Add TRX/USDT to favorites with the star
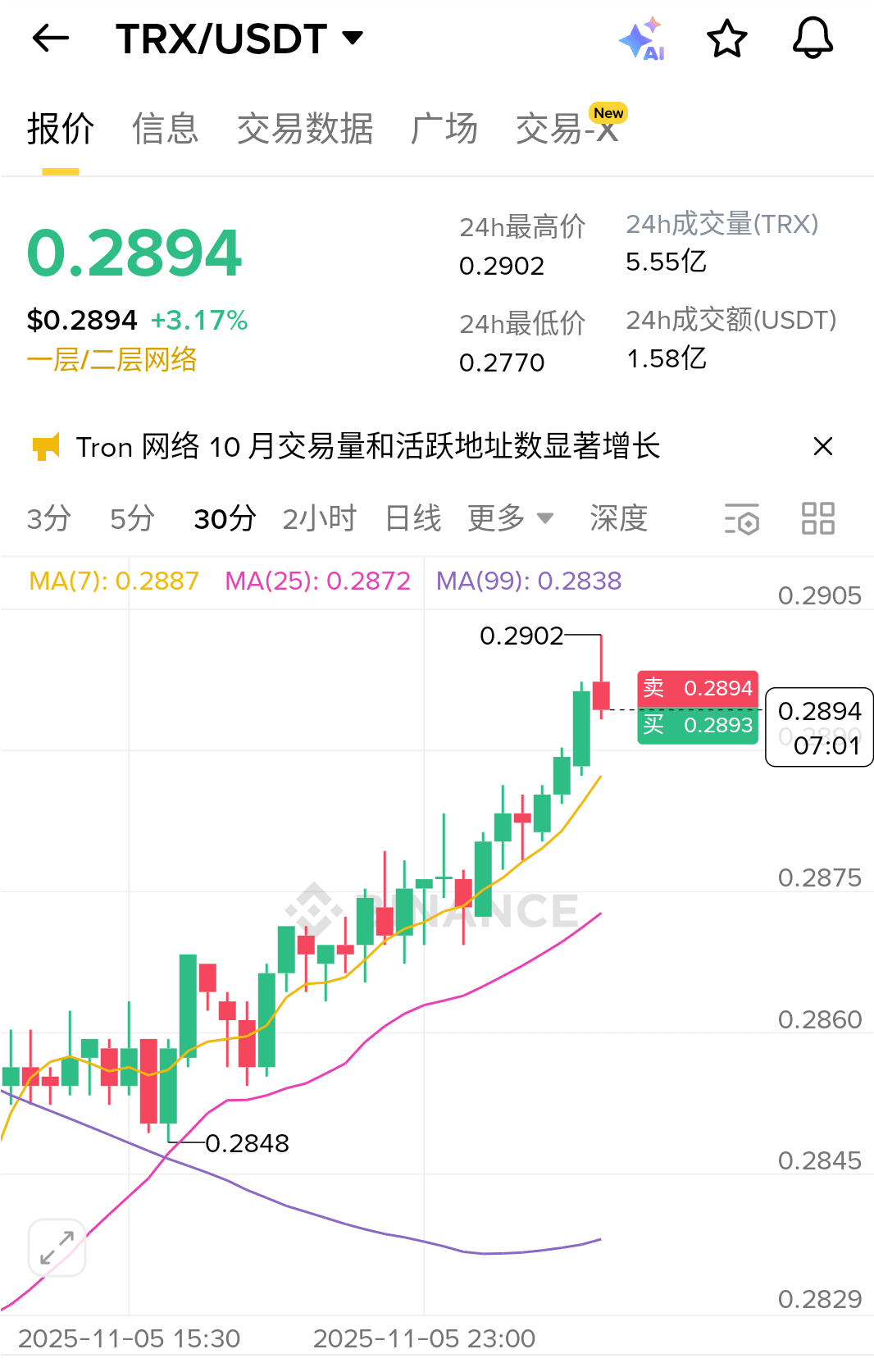This screenshot has height=1372, width=874. click(x=727, y=39)
